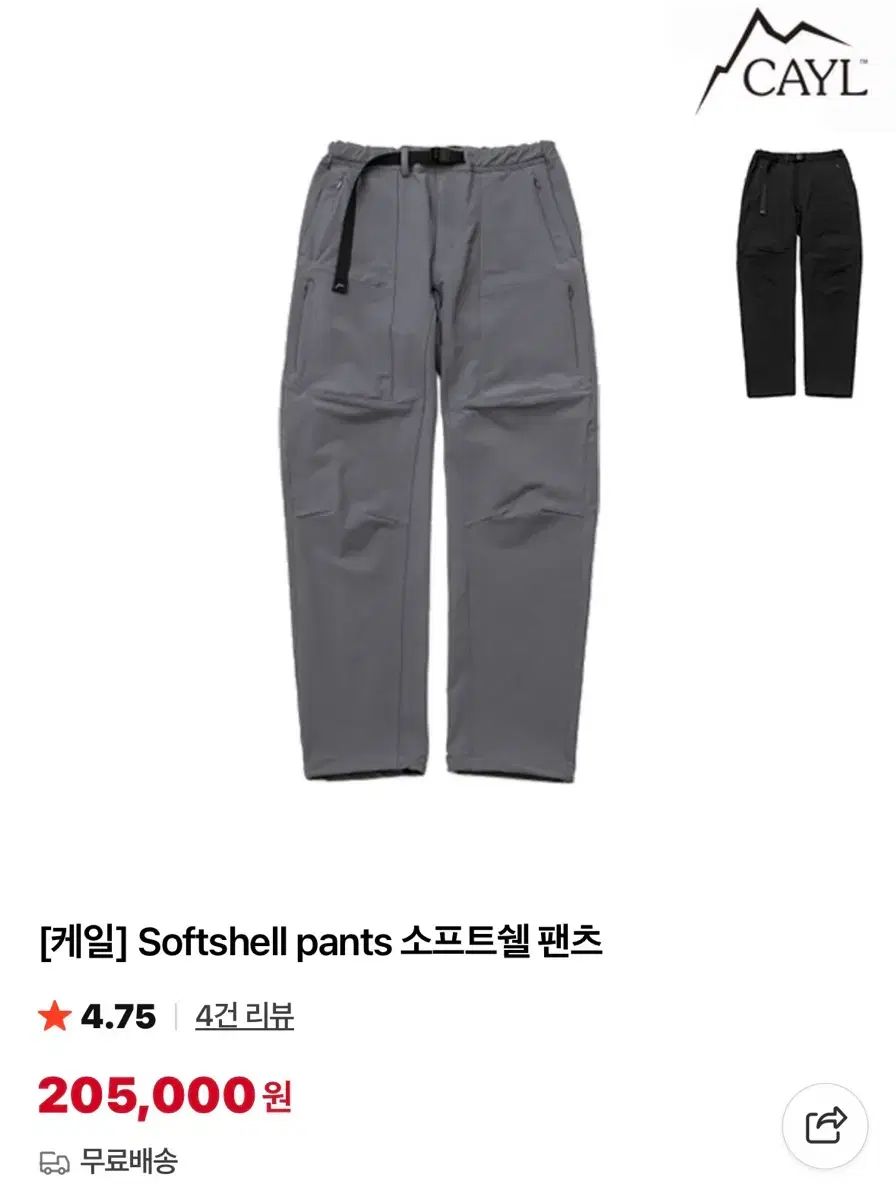Share this Softshell pants product
Image resolution: width=896 pixels, height=1200 pixels.
[x=826, y=1126]
